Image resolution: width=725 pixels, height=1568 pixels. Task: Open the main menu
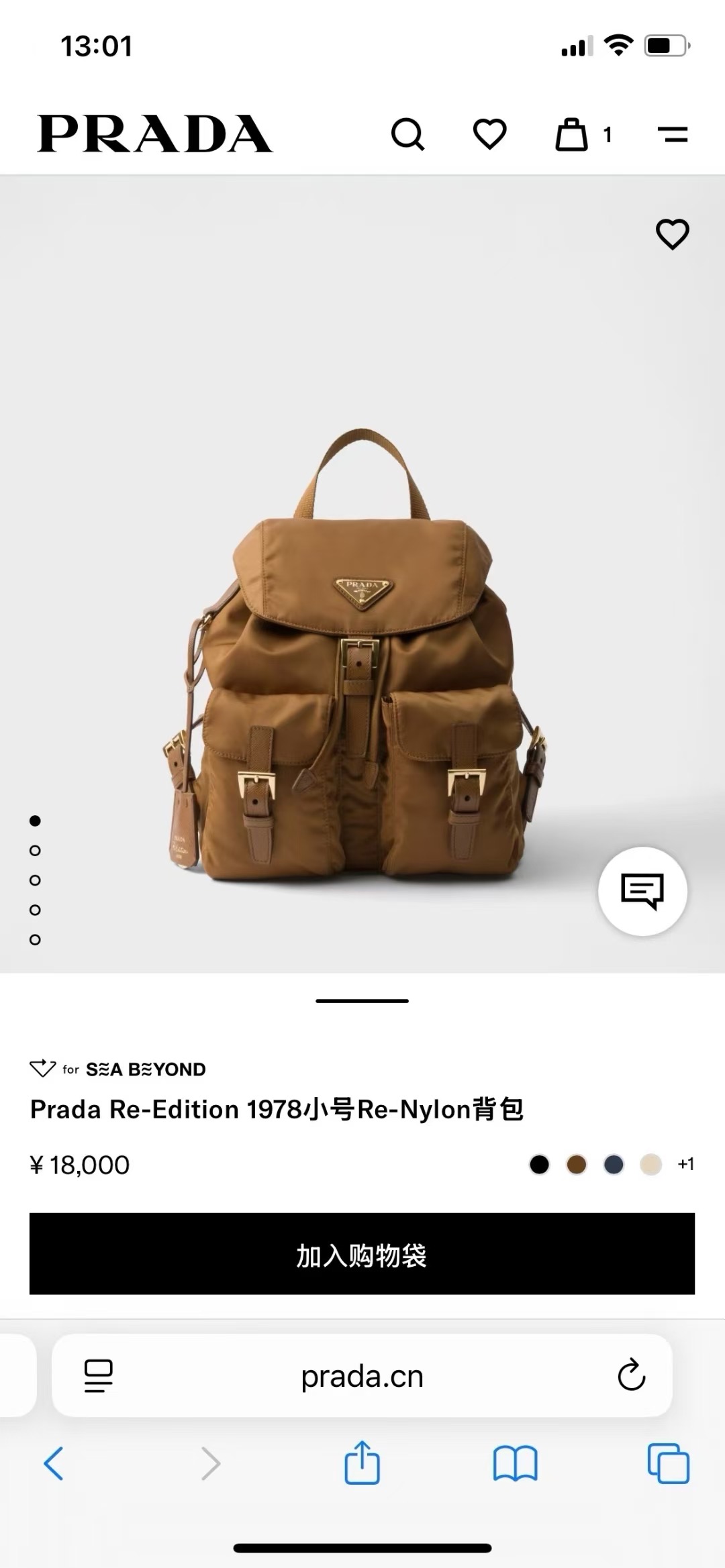pos(673,135)
